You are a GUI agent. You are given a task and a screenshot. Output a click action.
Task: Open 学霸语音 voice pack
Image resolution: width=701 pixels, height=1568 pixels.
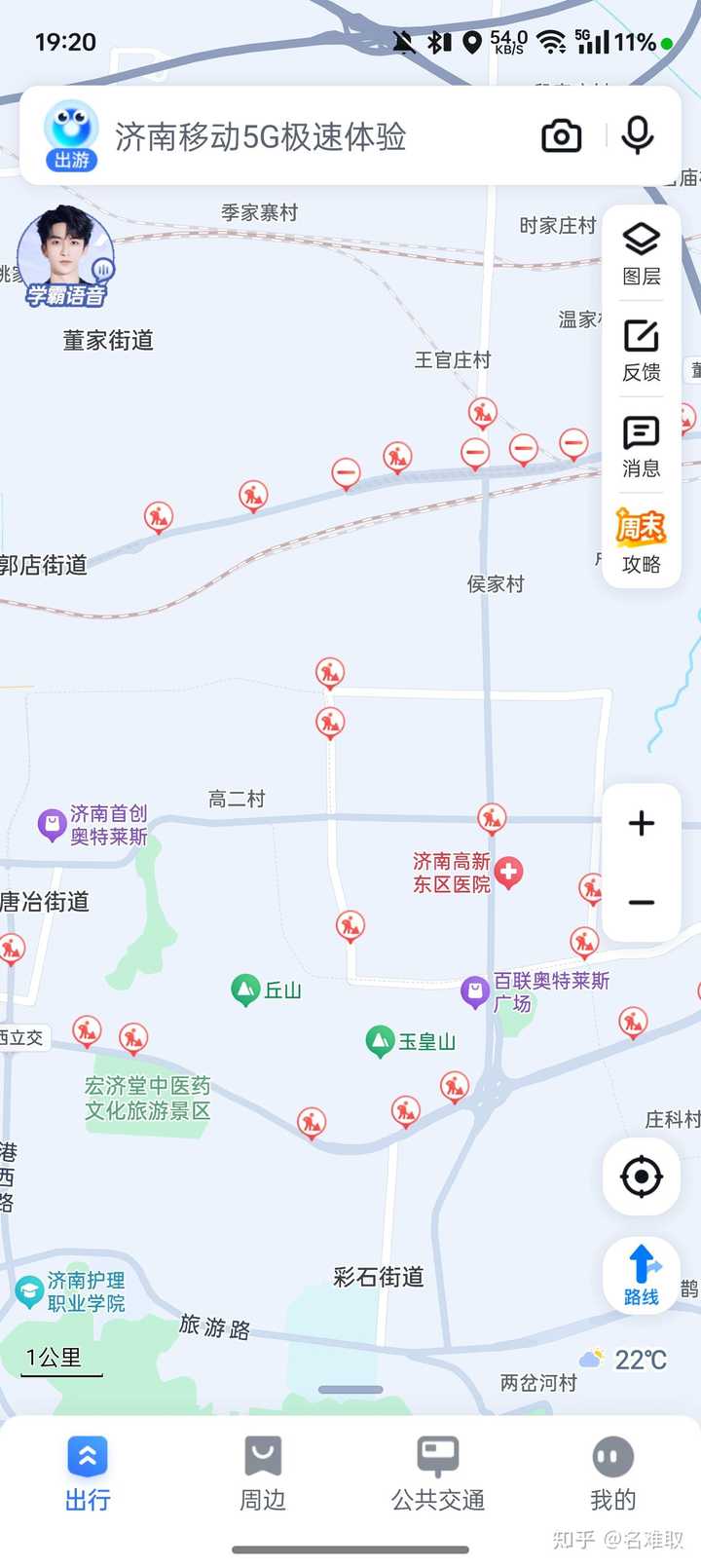click(65, 257)
